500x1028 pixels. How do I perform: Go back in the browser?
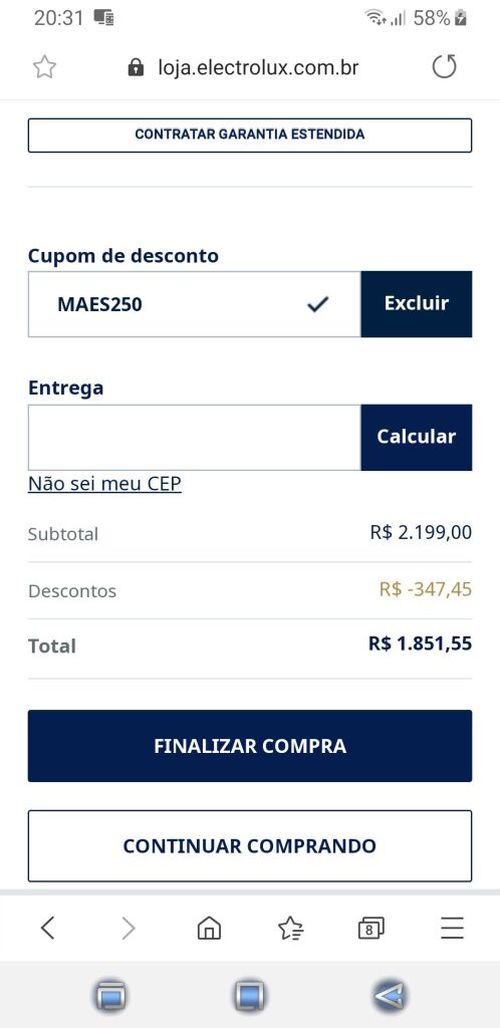(x=47, y=928)
